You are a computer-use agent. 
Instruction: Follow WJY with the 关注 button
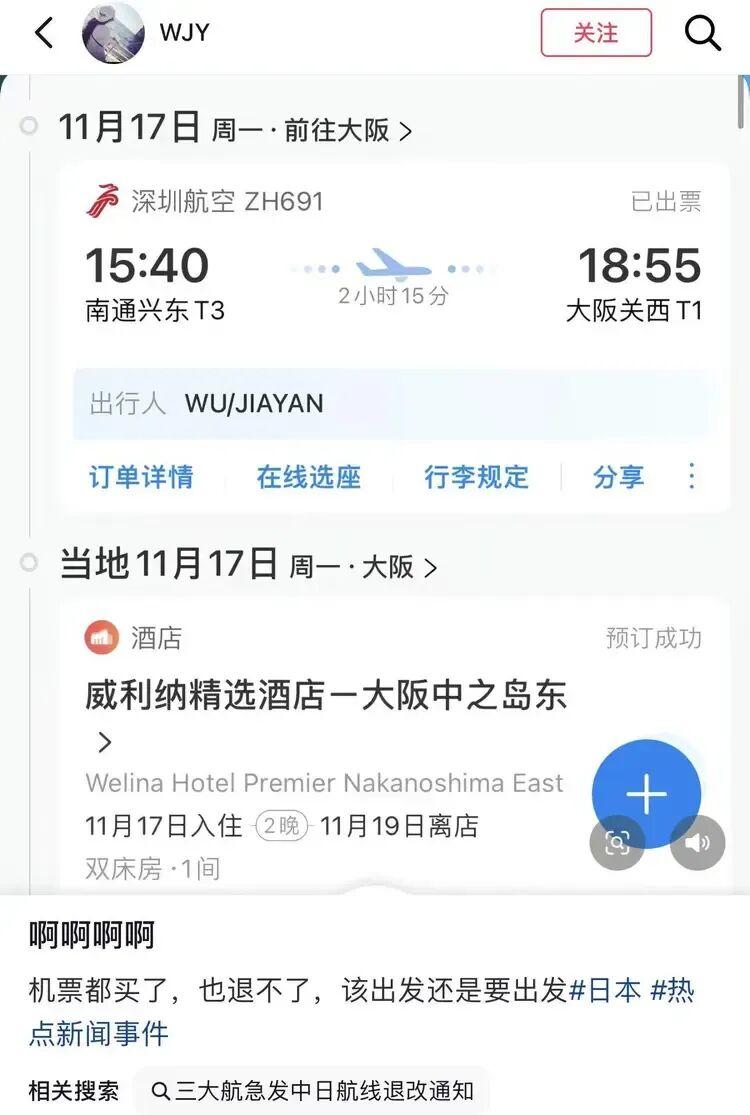[x=596, y=32]
